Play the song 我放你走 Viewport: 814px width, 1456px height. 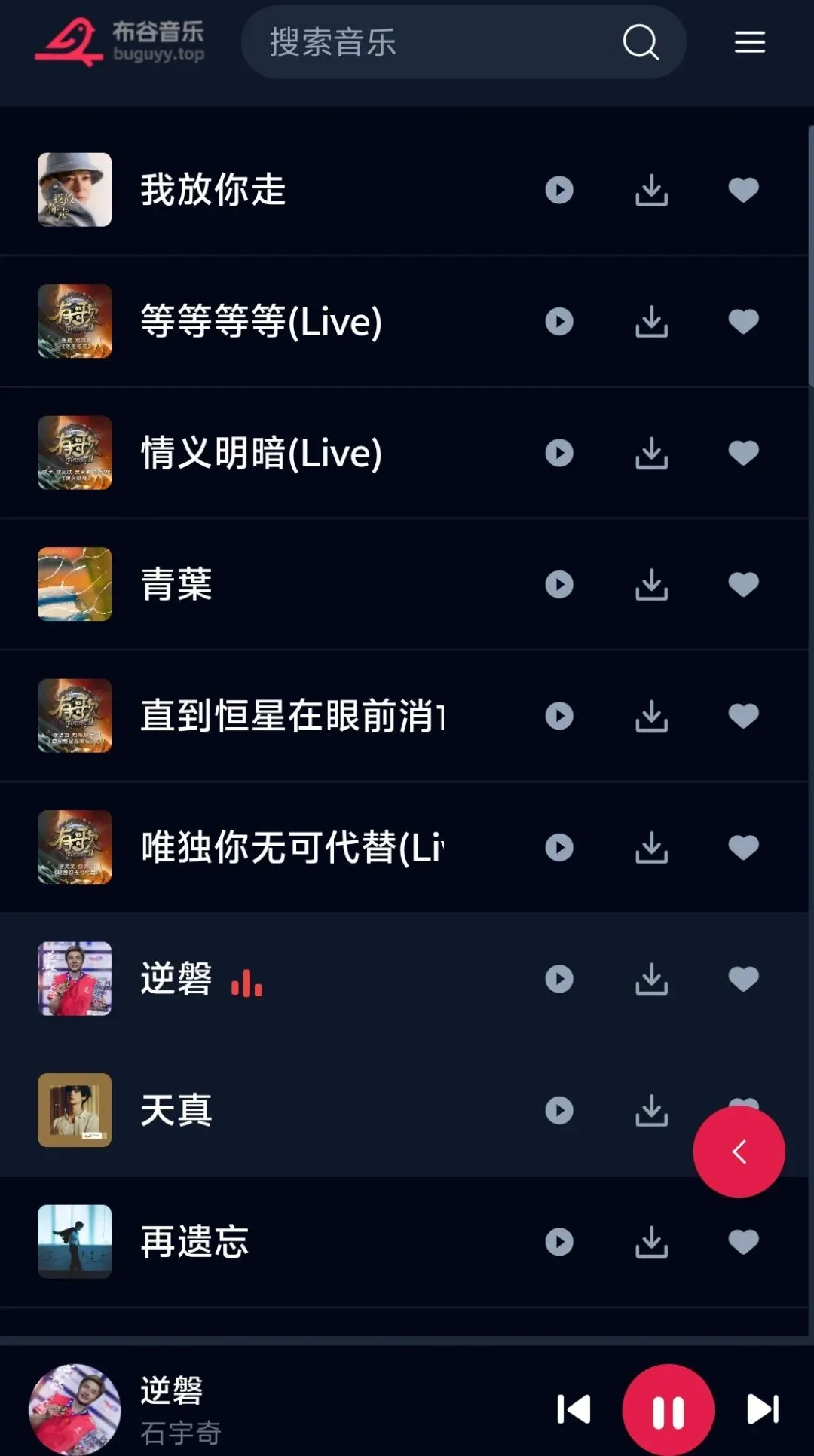pyautogui.click(x=559, y=190)
